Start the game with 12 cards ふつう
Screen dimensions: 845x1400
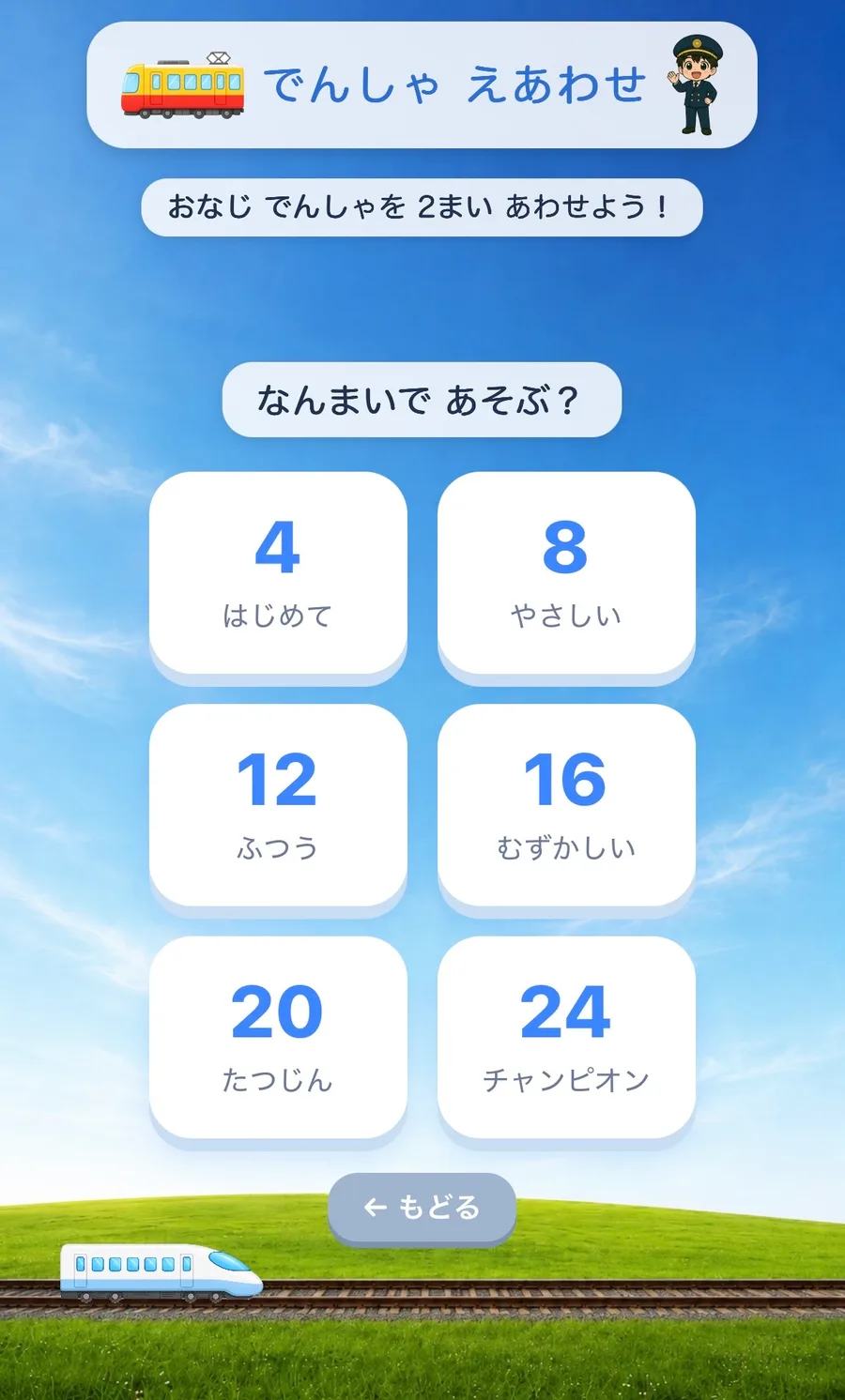click(278, 805)
